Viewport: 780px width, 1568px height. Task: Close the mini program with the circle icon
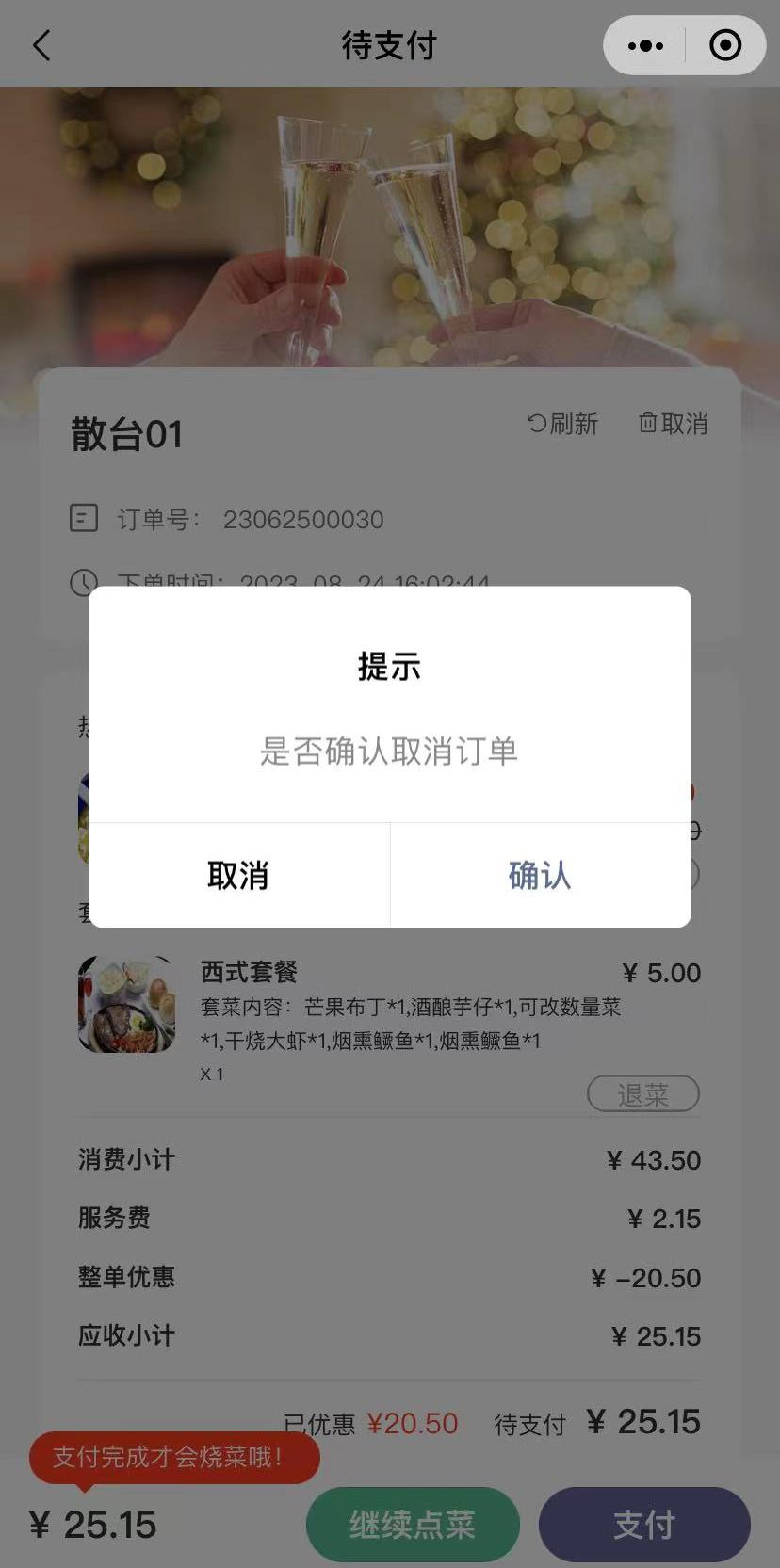tap(724, 45)
